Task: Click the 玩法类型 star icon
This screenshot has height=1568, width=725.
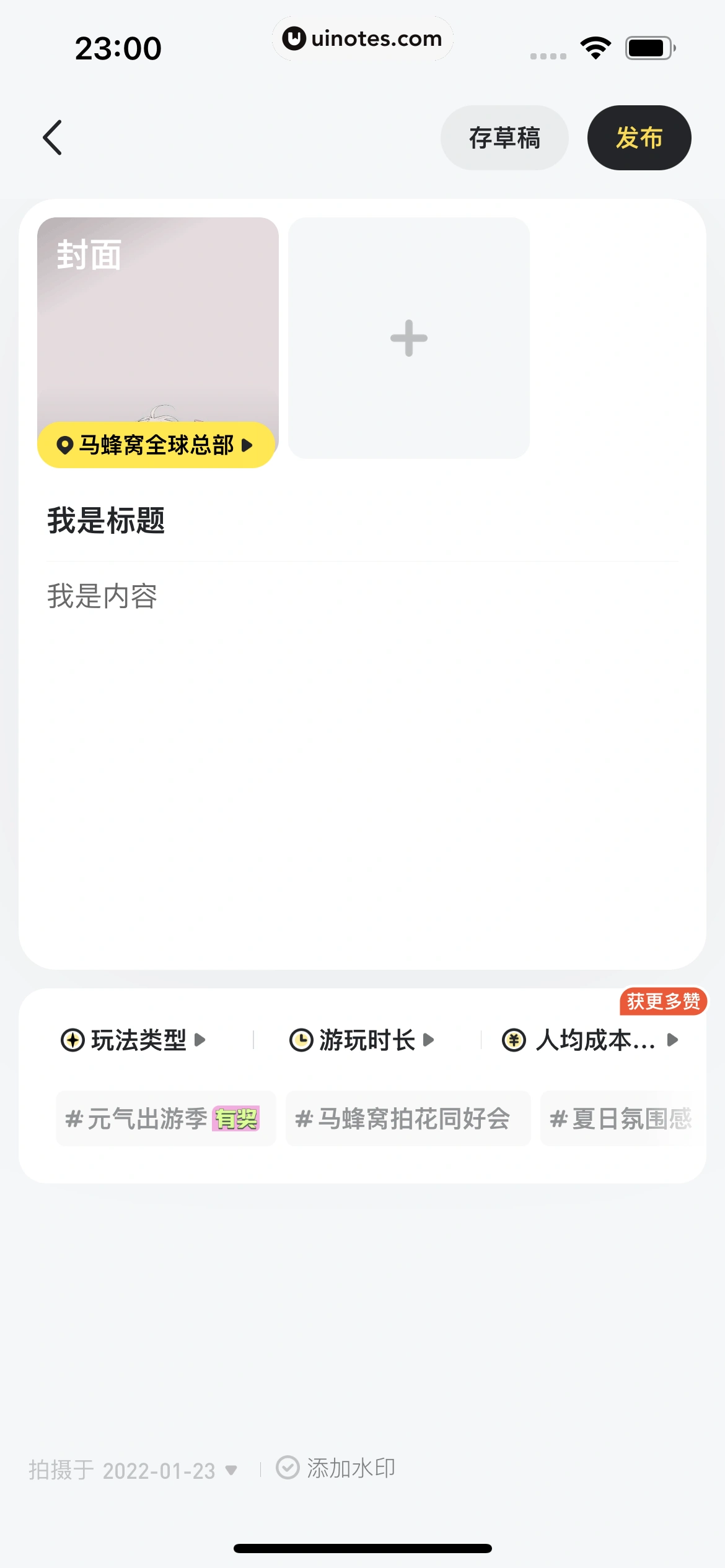Action: click(71, 1040)
